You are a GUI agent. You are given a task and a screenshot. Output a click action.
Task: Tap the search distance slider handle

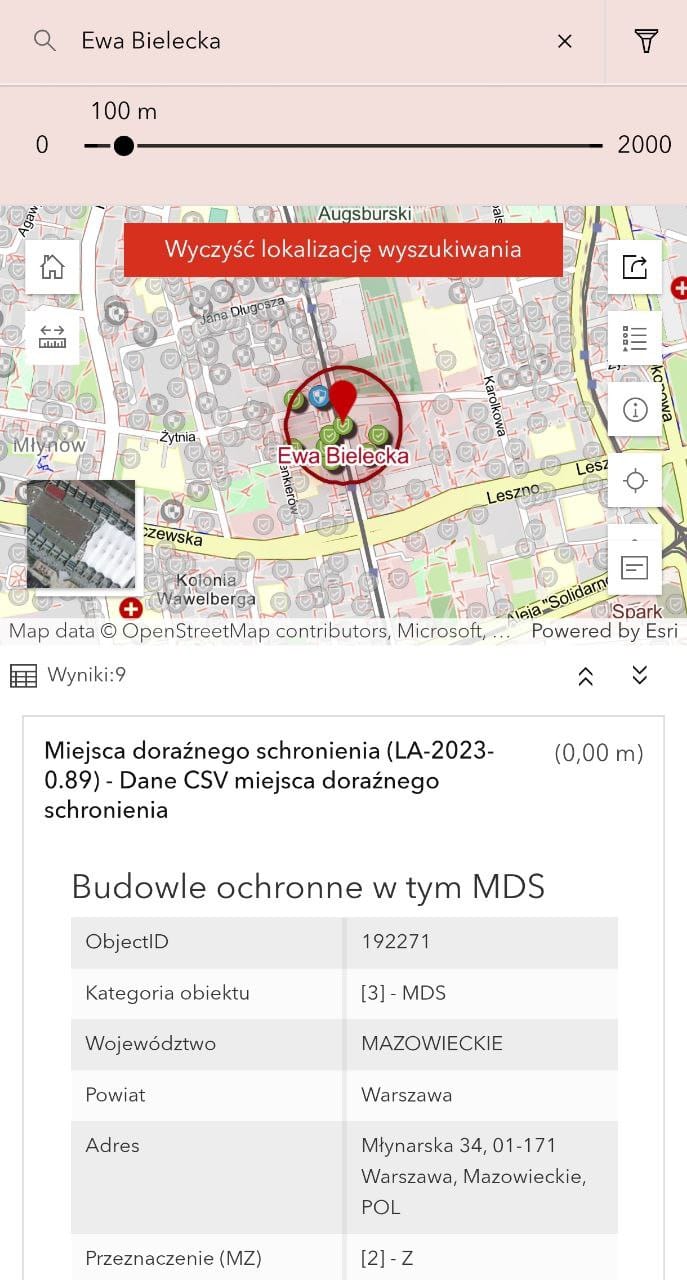point(124,146)
